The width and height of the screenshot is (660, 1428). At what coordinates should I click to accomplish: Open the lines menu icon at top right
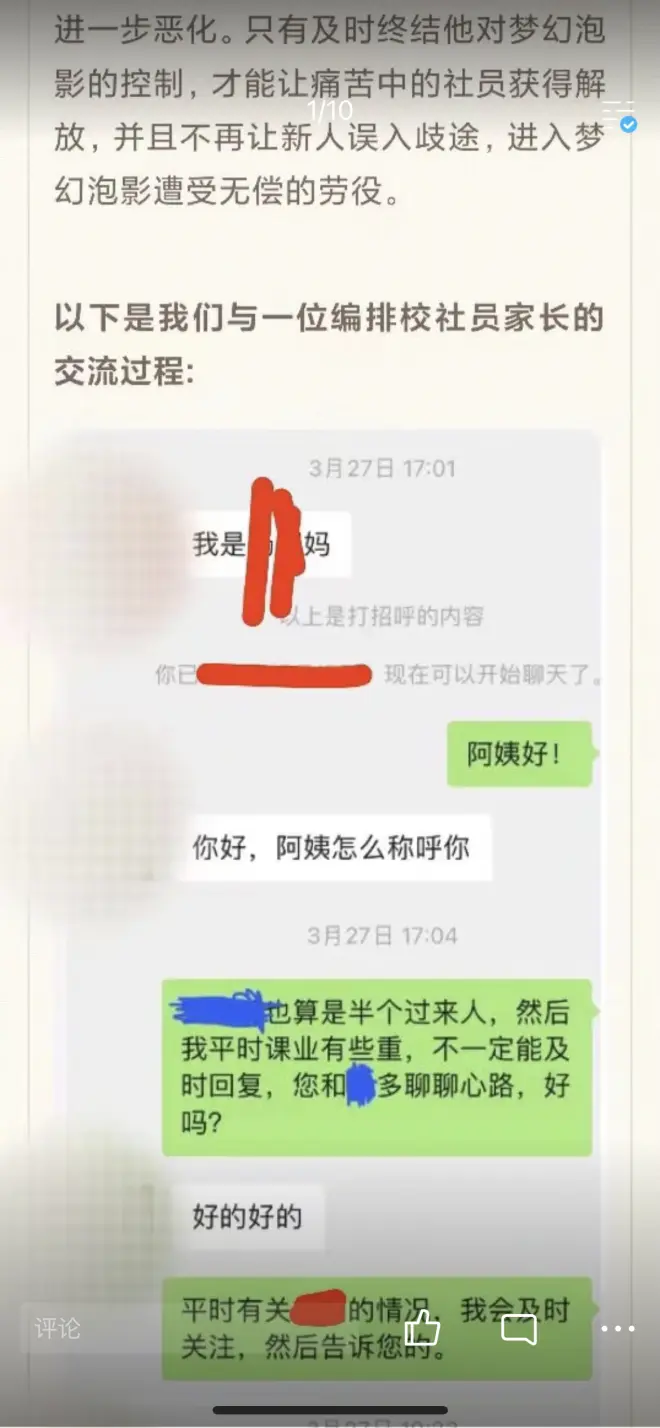618,110
